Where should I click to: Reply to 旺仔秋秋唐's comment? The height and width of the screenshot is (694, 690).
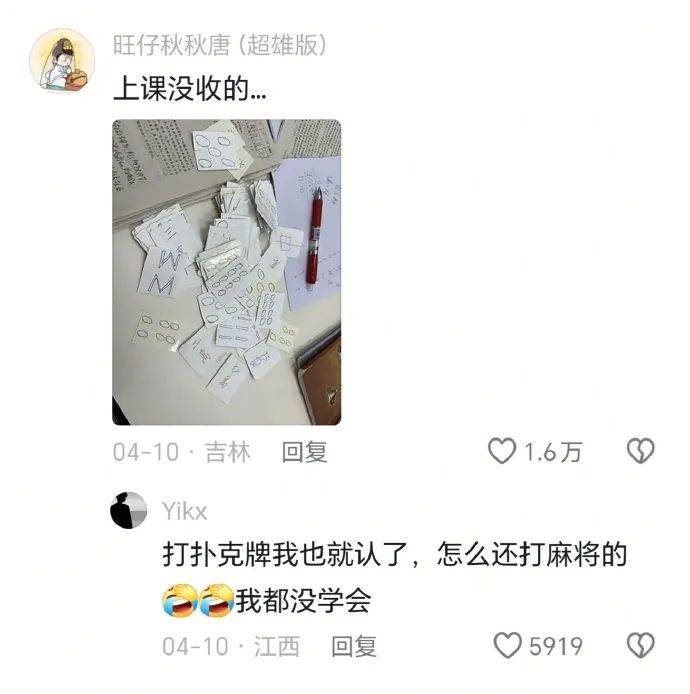pos(304,452)
